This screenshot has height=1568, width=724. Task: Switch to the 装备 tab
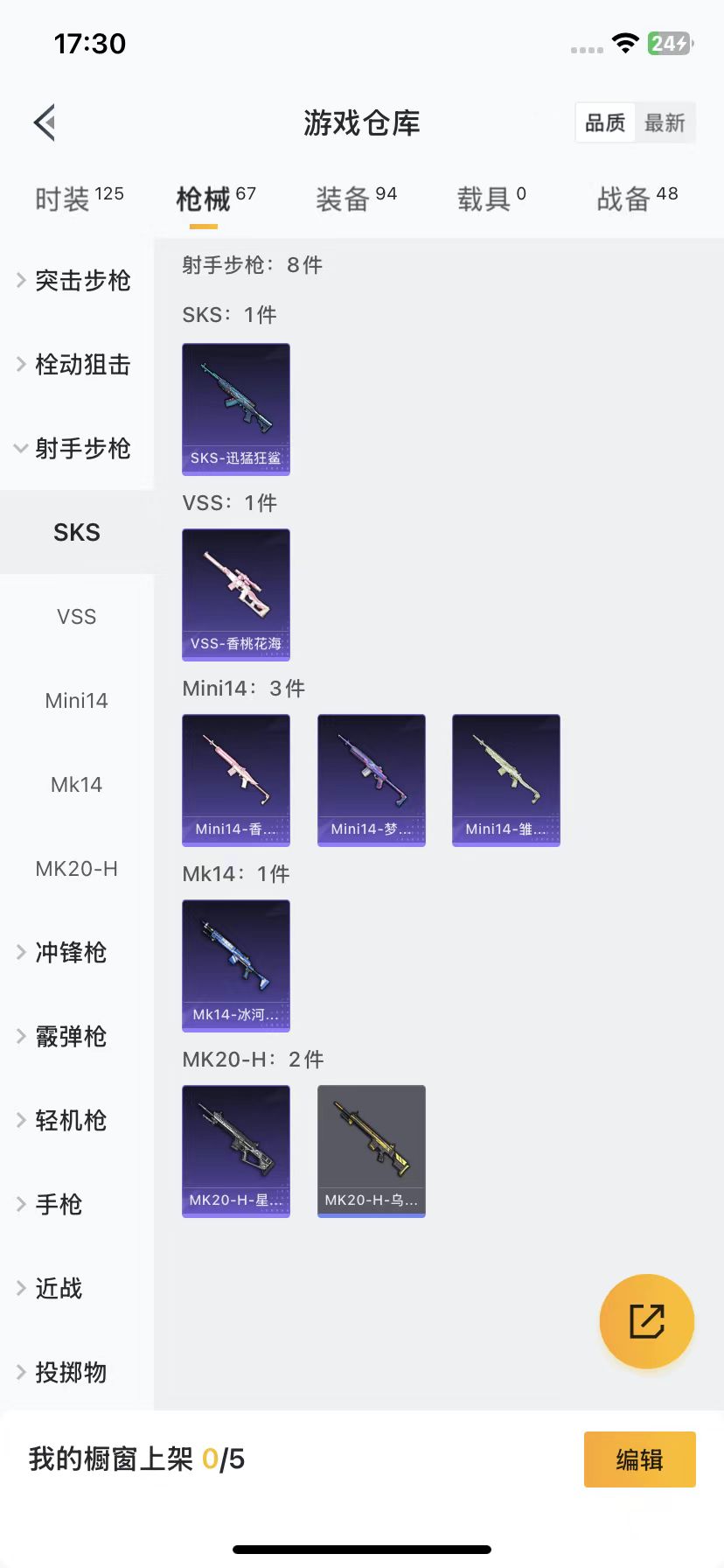(x=356, y=199)
